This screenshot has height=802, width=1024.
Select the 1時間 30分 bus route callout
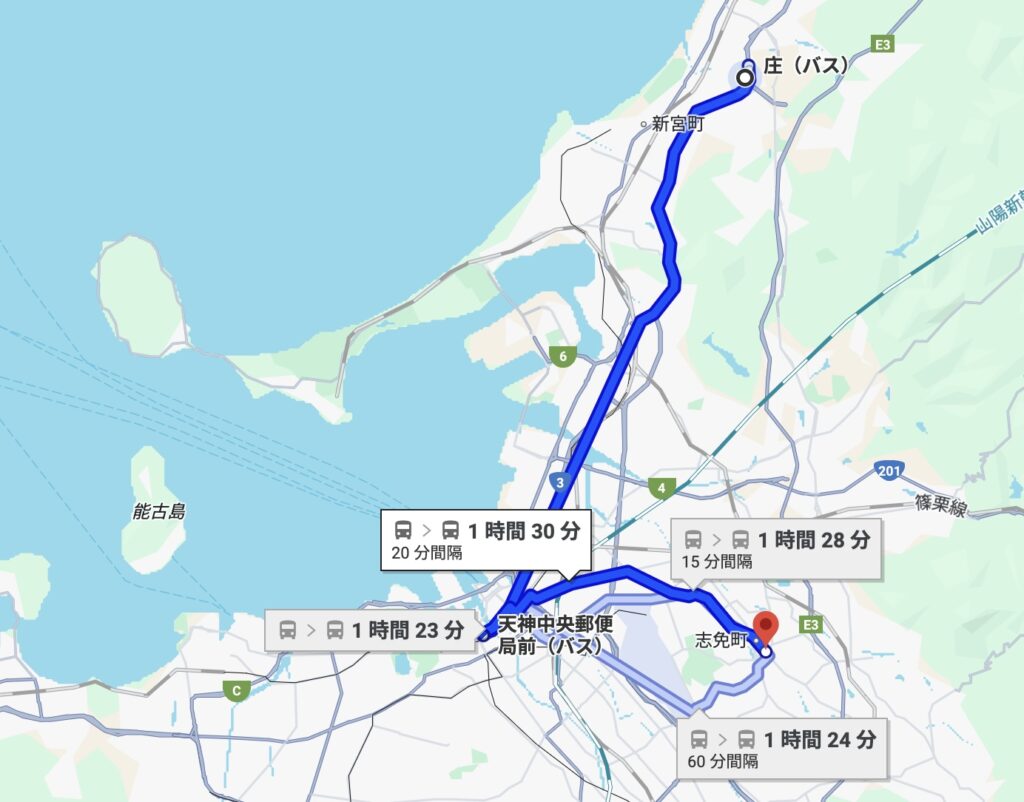(x=486, y=540)
